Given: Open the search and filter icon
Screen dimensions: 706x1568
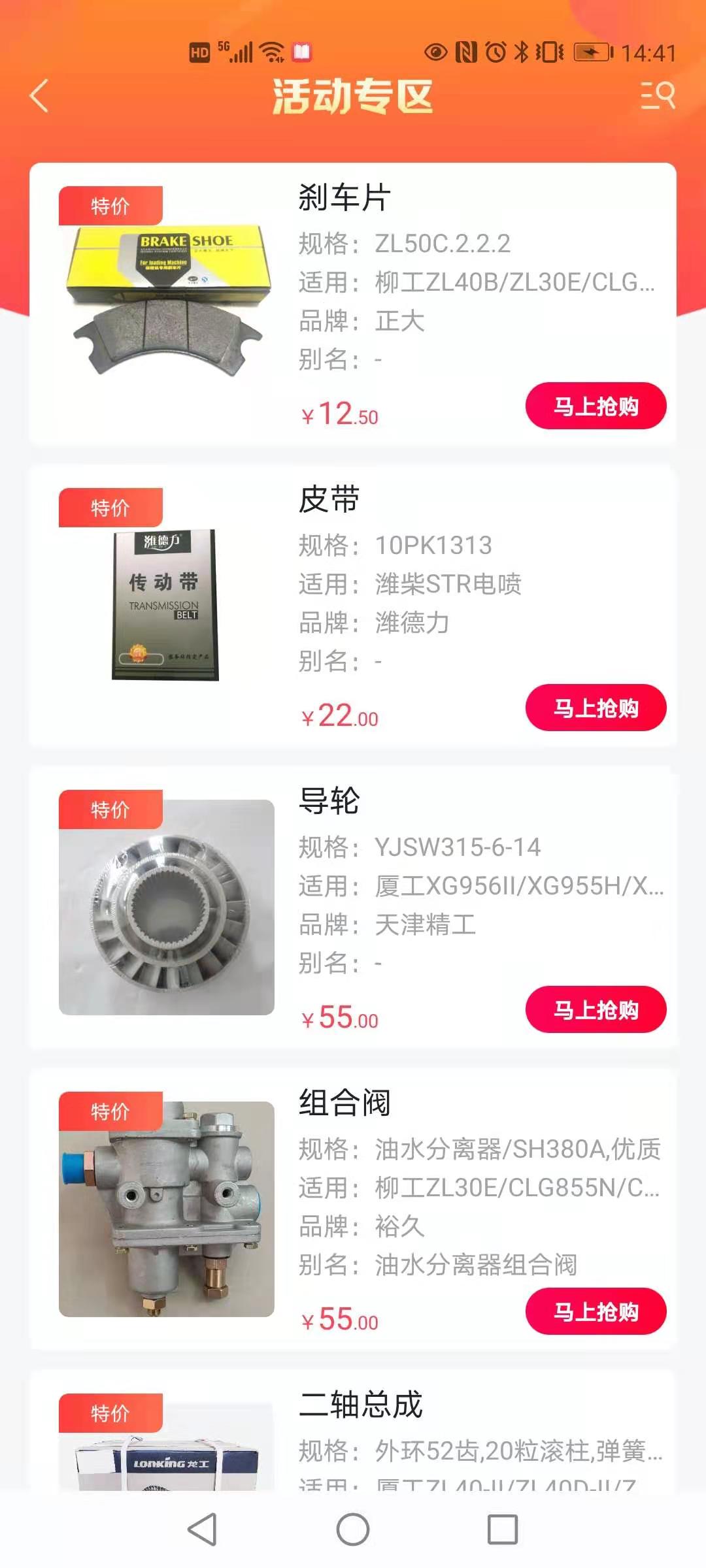Looking at the screenshot, I should click(657, 96).
